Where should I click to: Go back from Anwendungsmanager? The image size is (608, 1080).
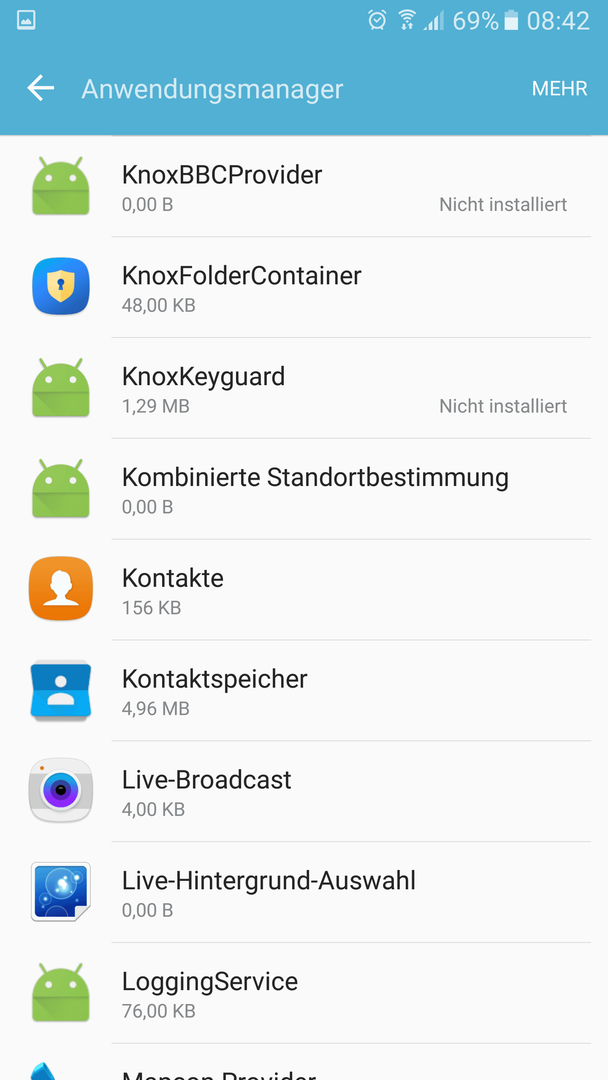coord(41,89)
